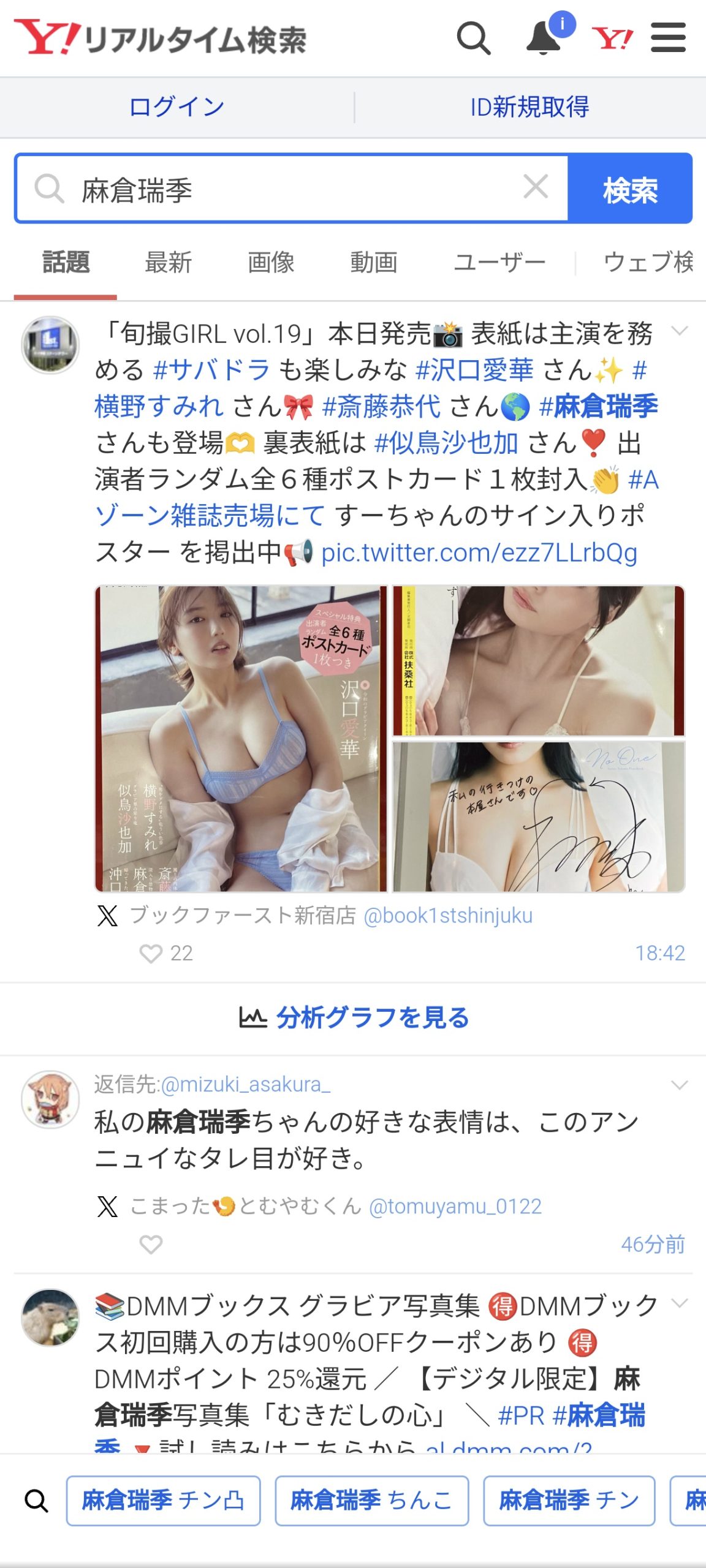The width and height of the screenshot is (706, 1568).
Task: Open the 沢口愛華 magazine cover image
Action: [241, 738]
